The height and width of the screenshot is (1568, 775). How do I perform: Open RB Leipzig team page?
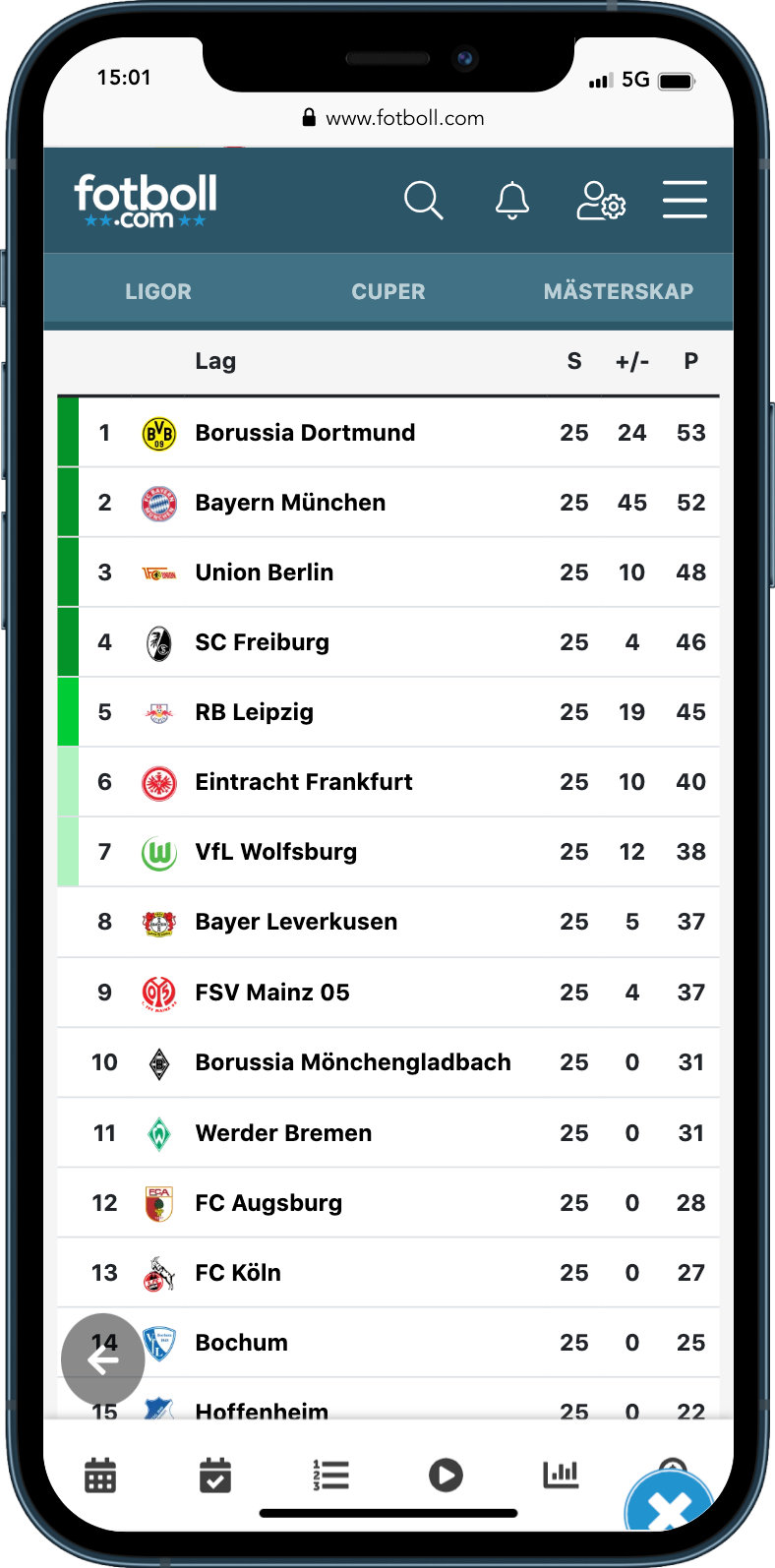pos(388,712)
